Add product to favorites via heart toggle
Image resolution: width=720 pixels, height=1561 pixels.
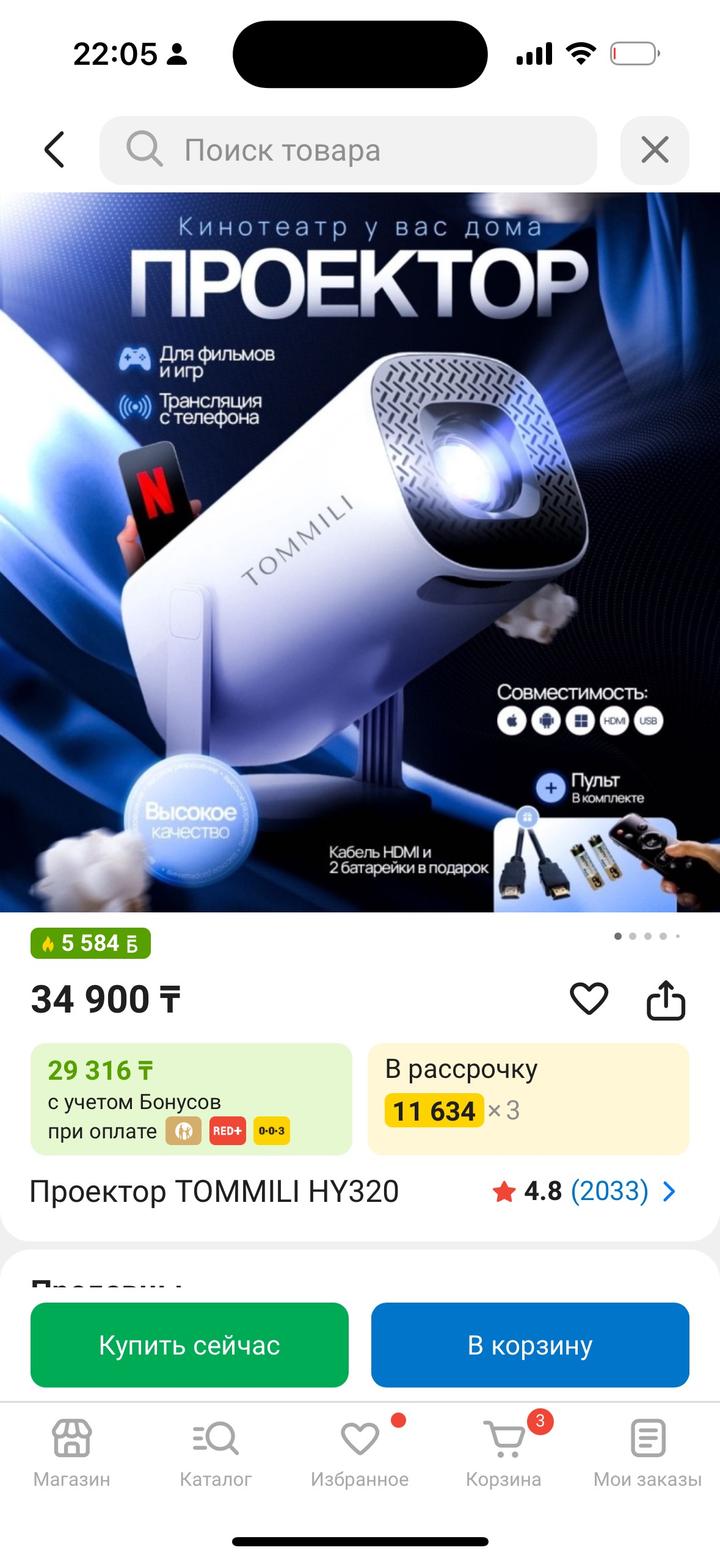click(588, 997)
